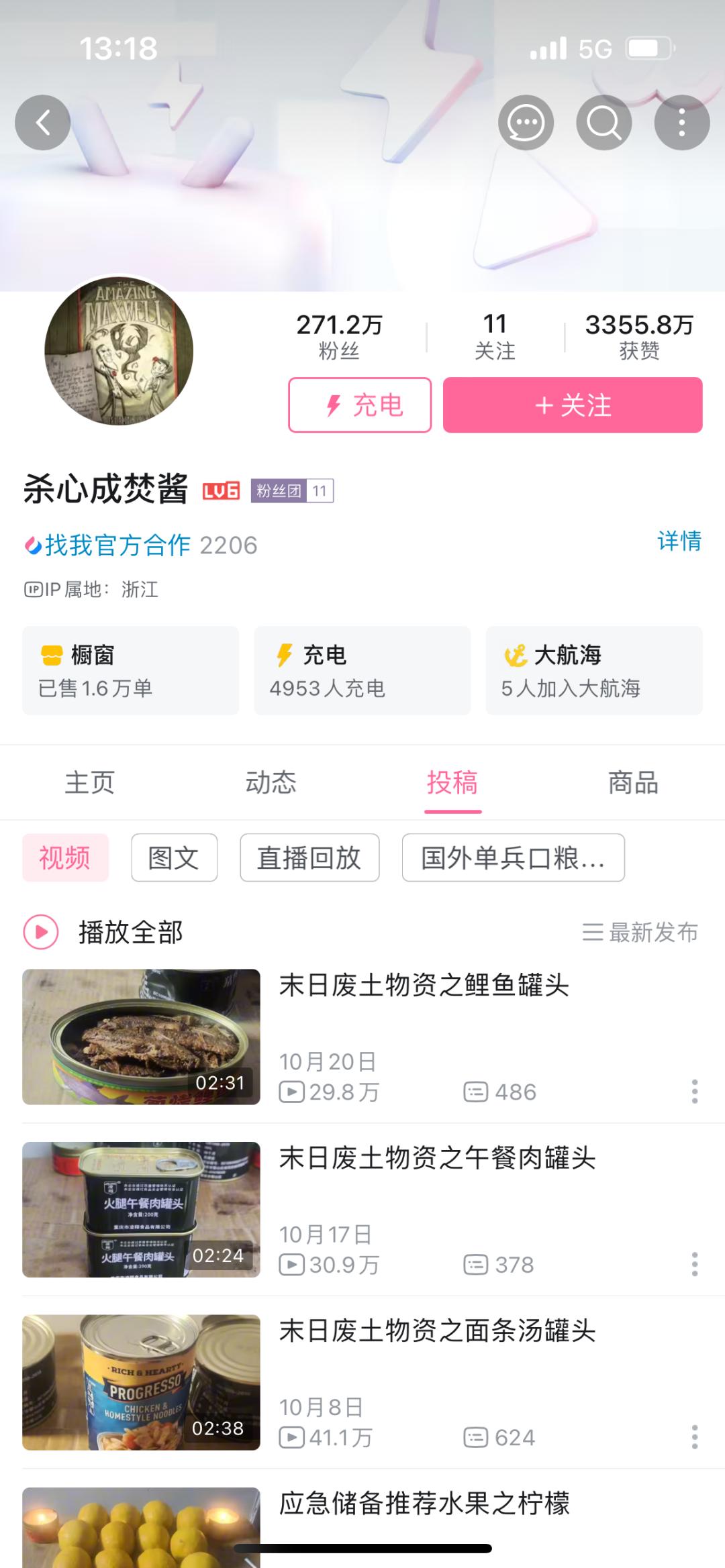
Task: Select the 图文 filter chip
Action: tap(174, 857)
